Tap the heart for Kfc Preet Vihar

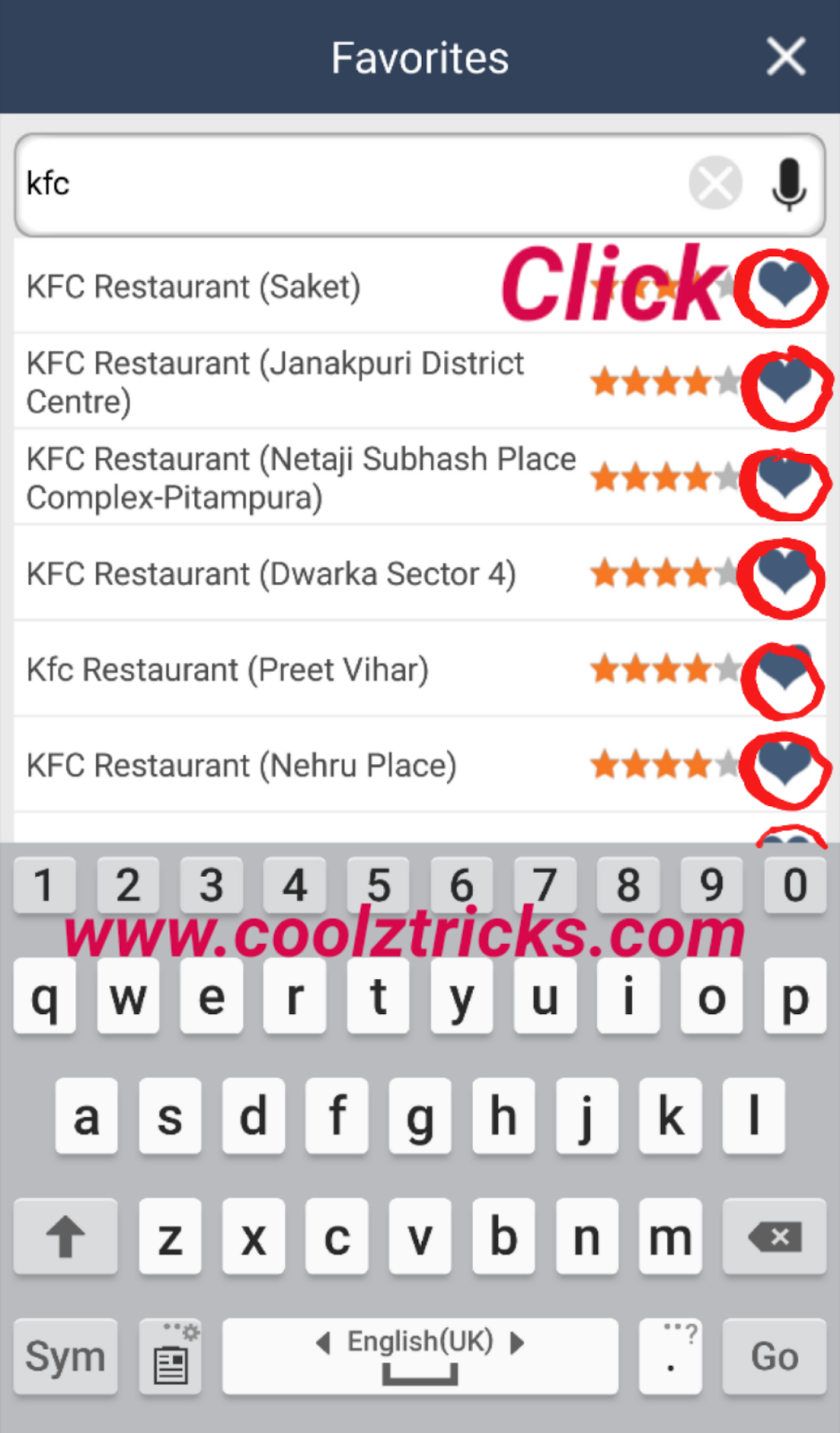pyautogui.click(x=784, y=670)
